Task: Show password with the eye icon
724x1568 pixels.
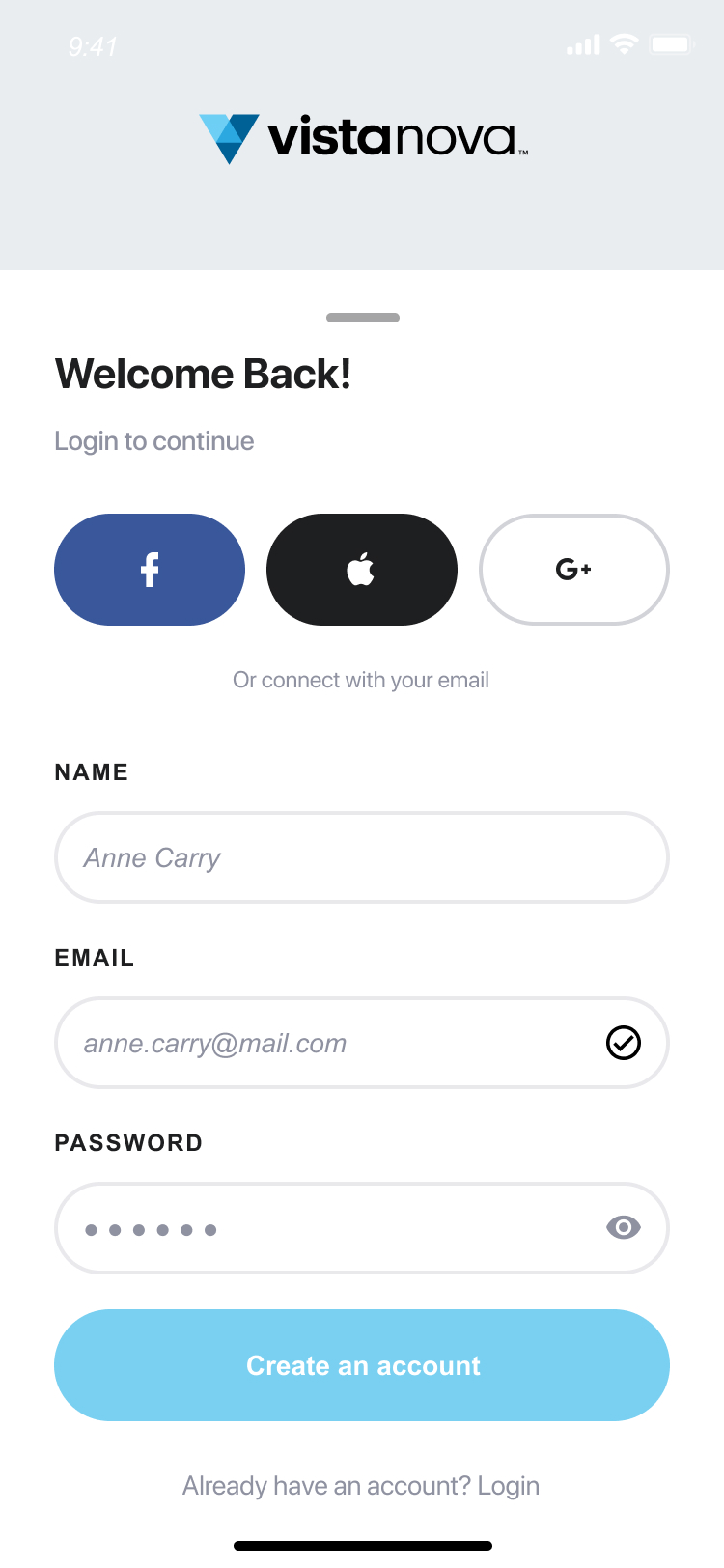Action: click(x=623, y=1227)
